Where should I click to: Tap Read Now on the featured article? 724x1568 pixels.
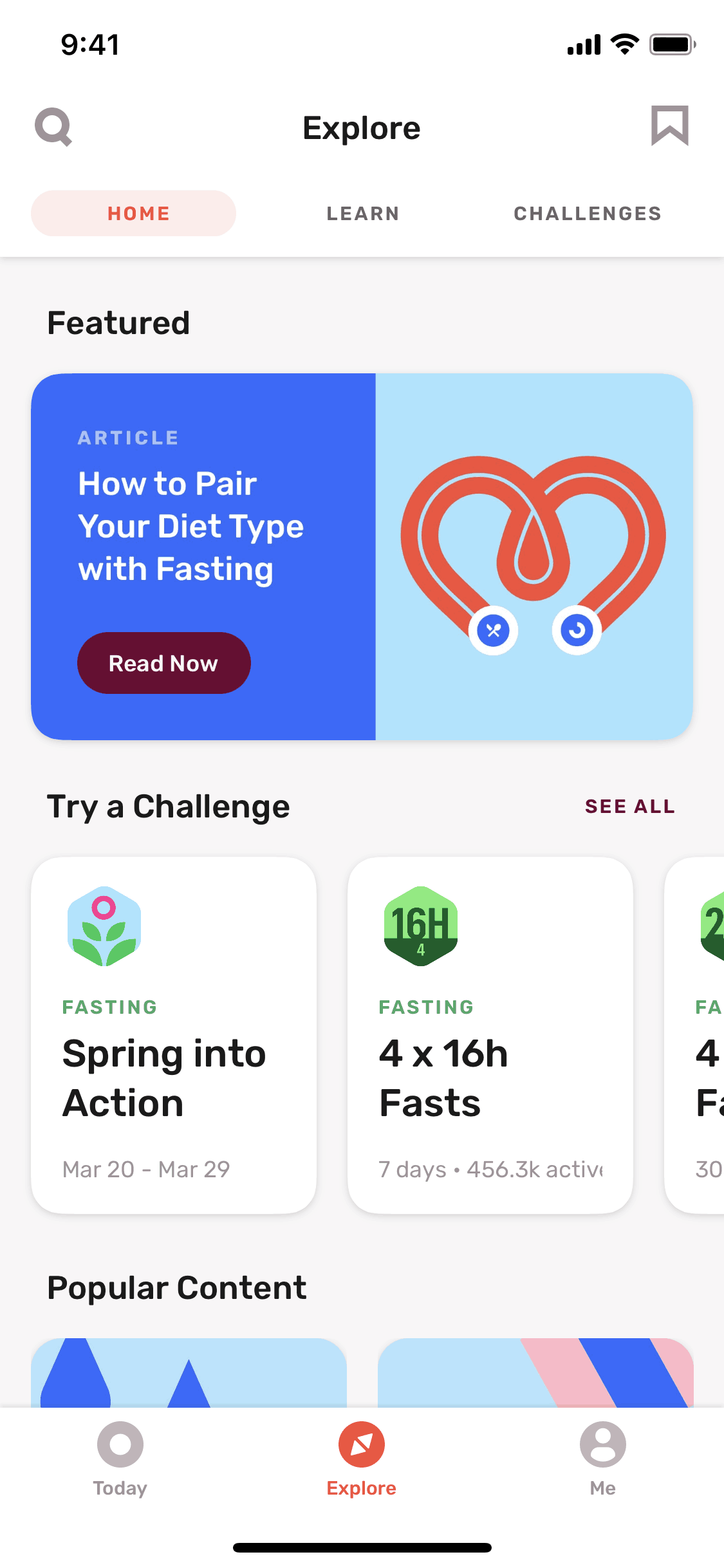click(x=163, y=663)
